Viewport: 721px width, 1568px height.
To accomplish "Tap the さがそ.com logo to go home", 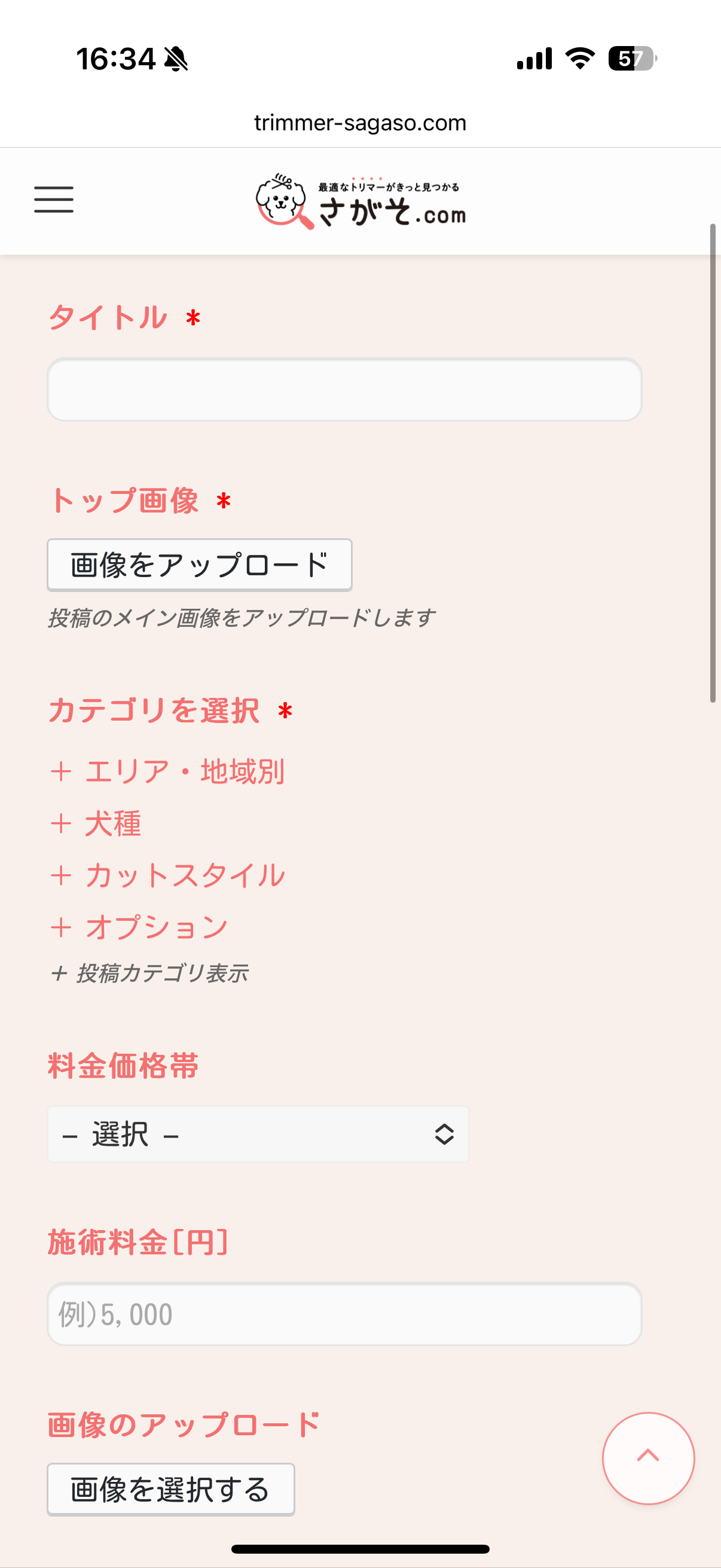I will tap(360, 201).
